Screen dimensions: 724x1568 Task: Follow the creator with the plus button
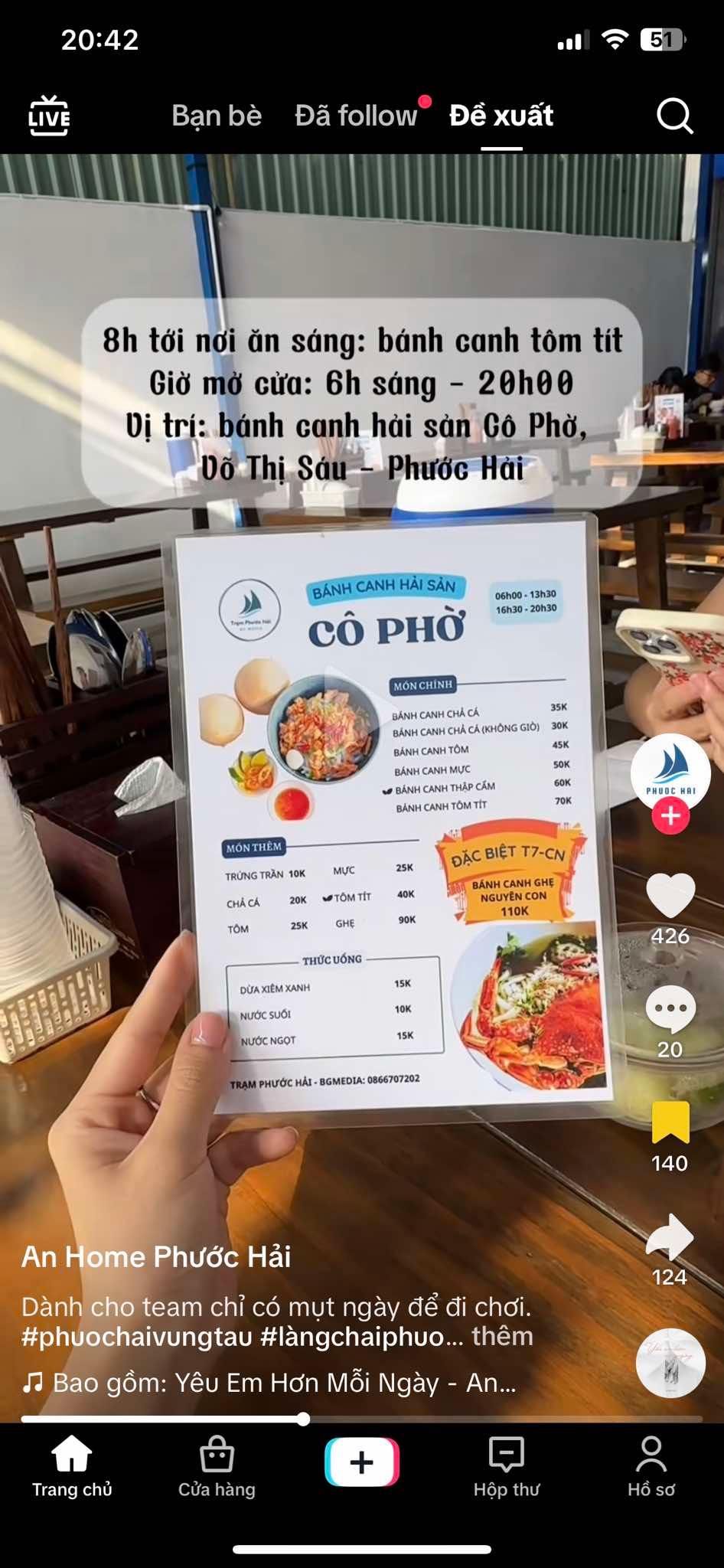pyautogui.click(x=670, y=816)
